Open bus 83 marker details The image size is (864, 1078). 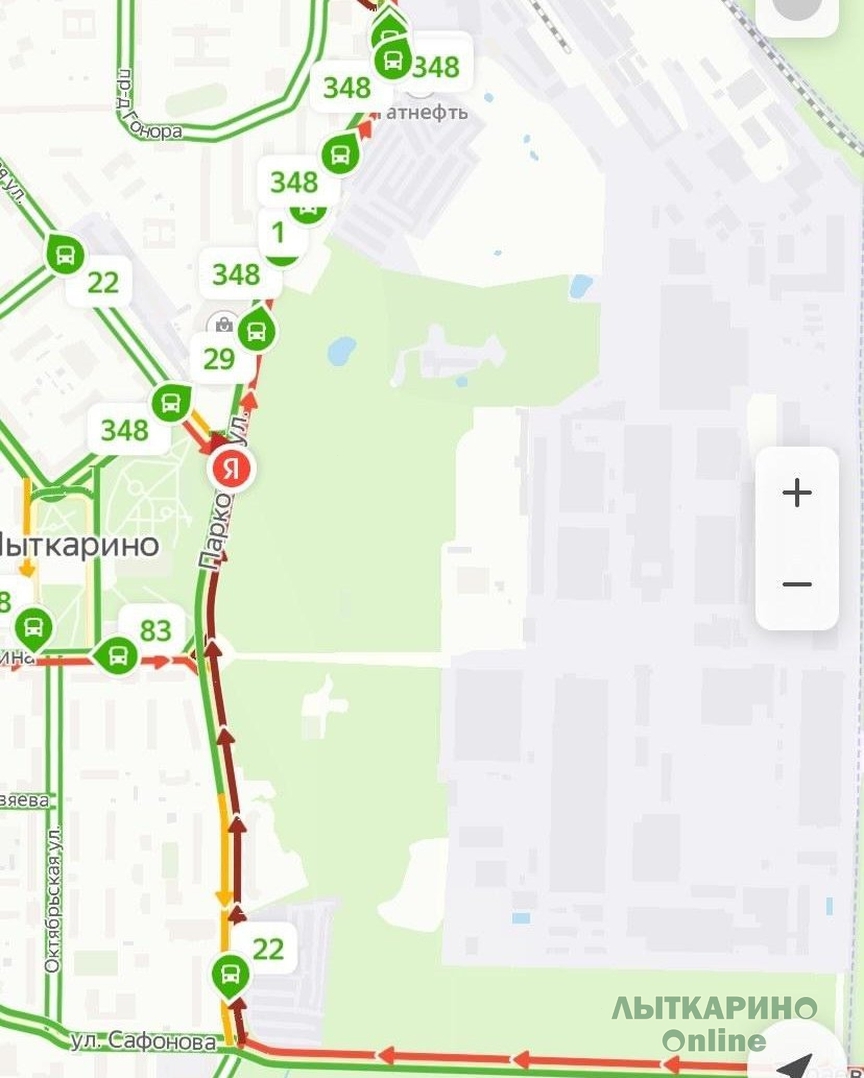click(119, 656)
